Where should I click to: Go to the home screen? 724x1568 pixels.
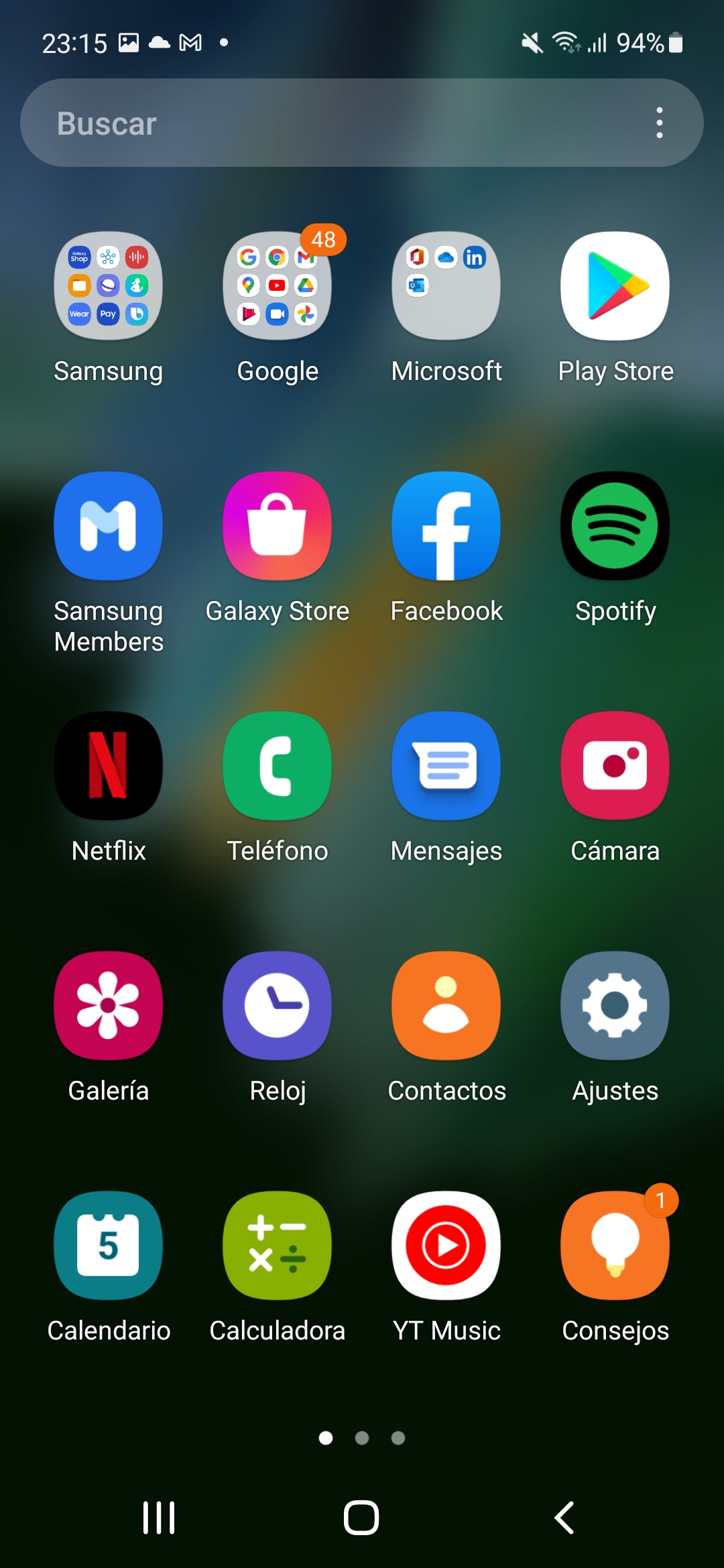(x=361, y=1518)
